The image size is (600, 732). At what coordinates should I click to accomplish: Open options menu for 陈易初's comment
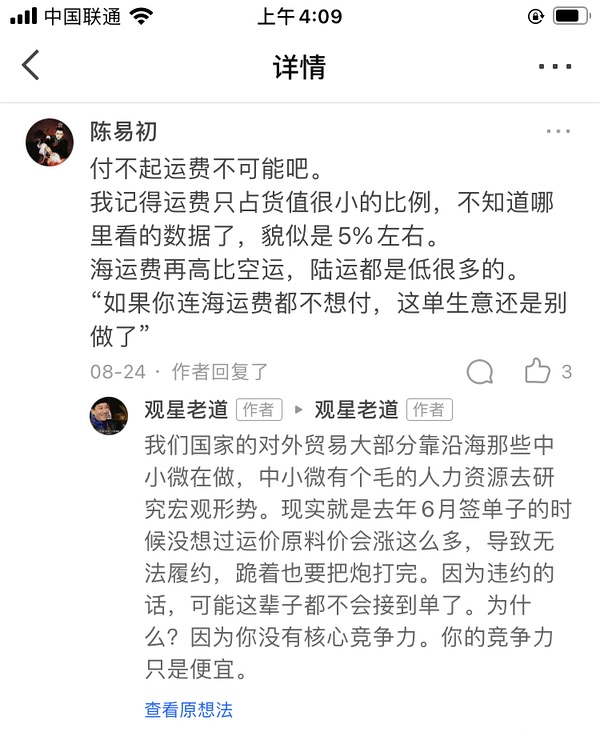557,132
